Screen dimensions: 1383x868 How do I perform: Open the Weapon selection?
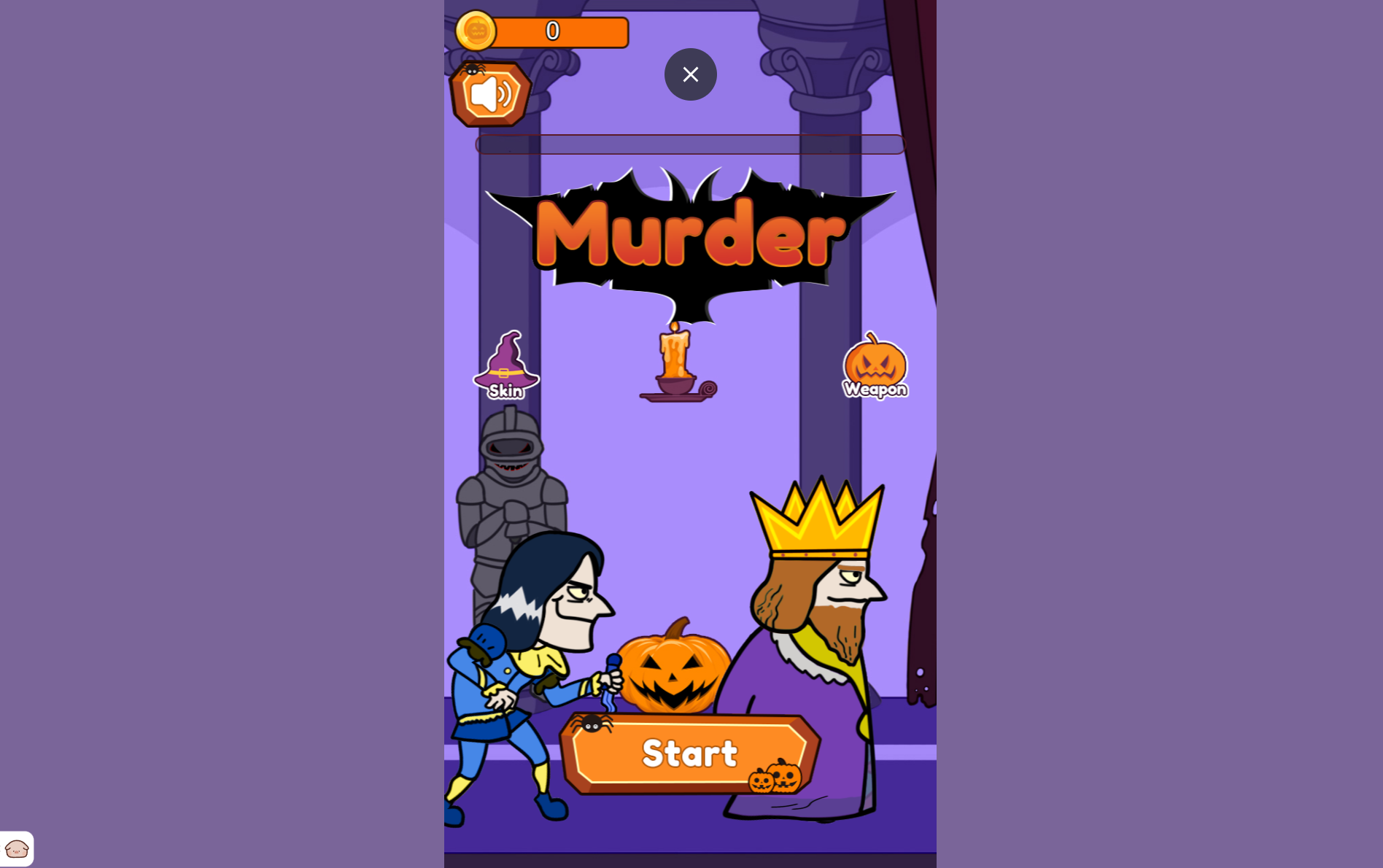pyautogui.click(x=875, y=366)
